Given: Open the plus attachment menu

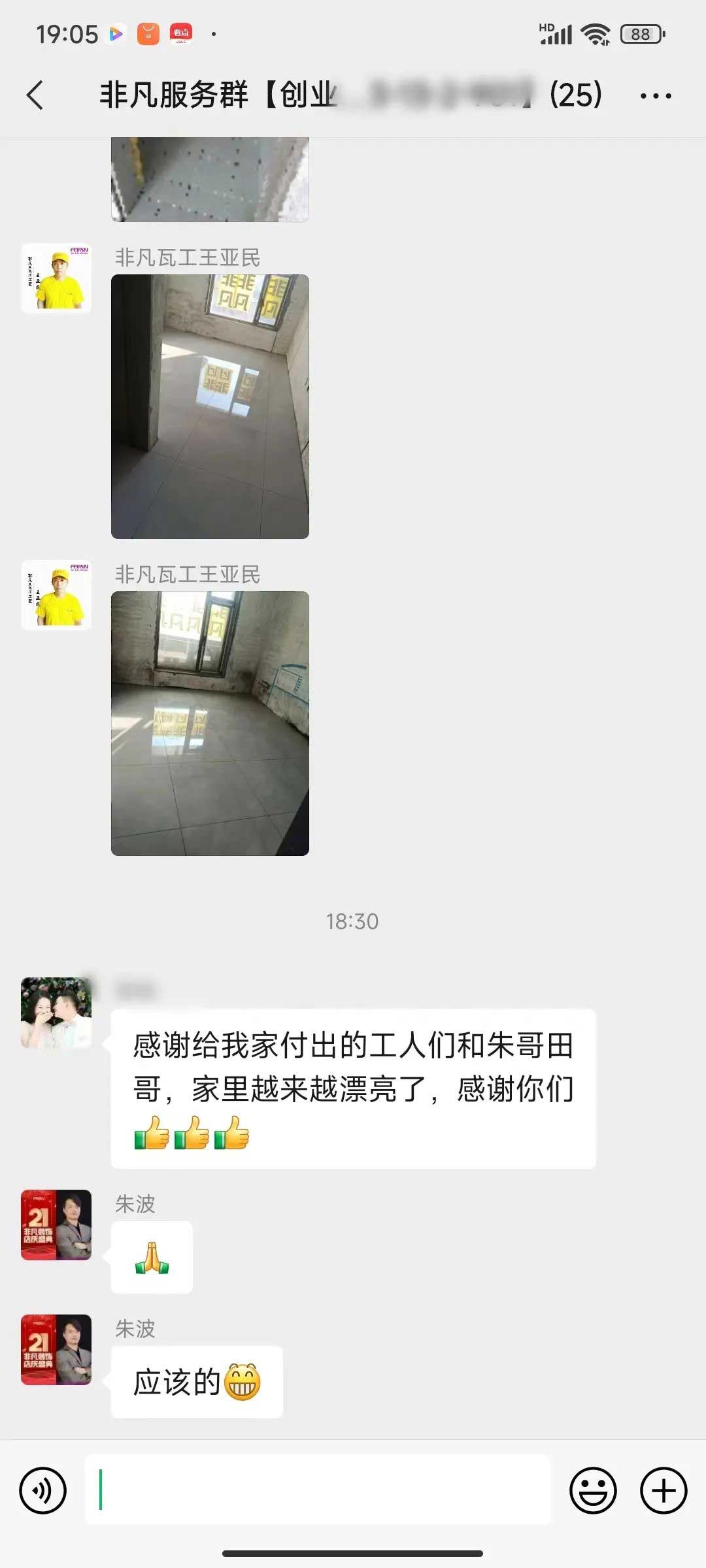Looking at the screenshot, I should [663, 1491].
